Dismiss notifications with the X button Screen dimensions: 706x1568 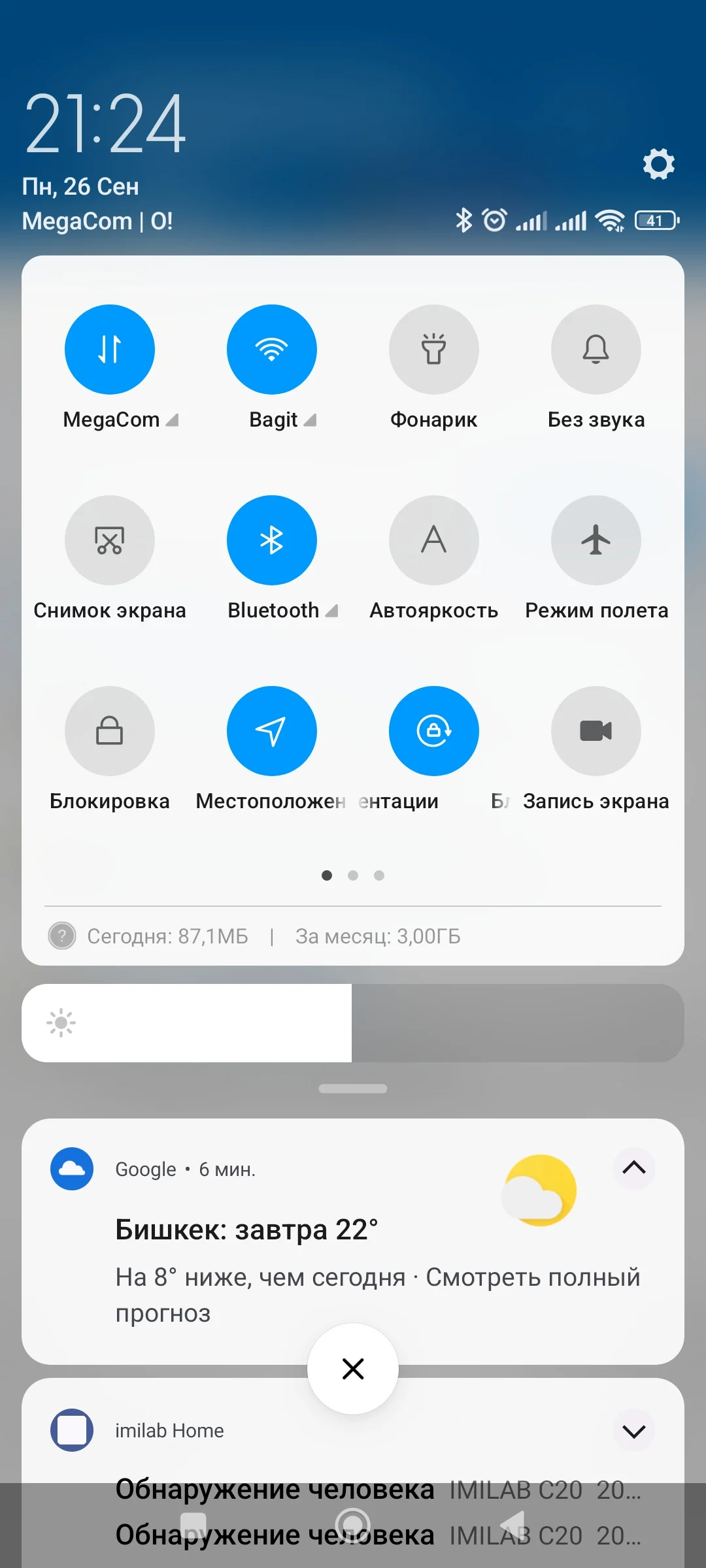(352, 1369)
